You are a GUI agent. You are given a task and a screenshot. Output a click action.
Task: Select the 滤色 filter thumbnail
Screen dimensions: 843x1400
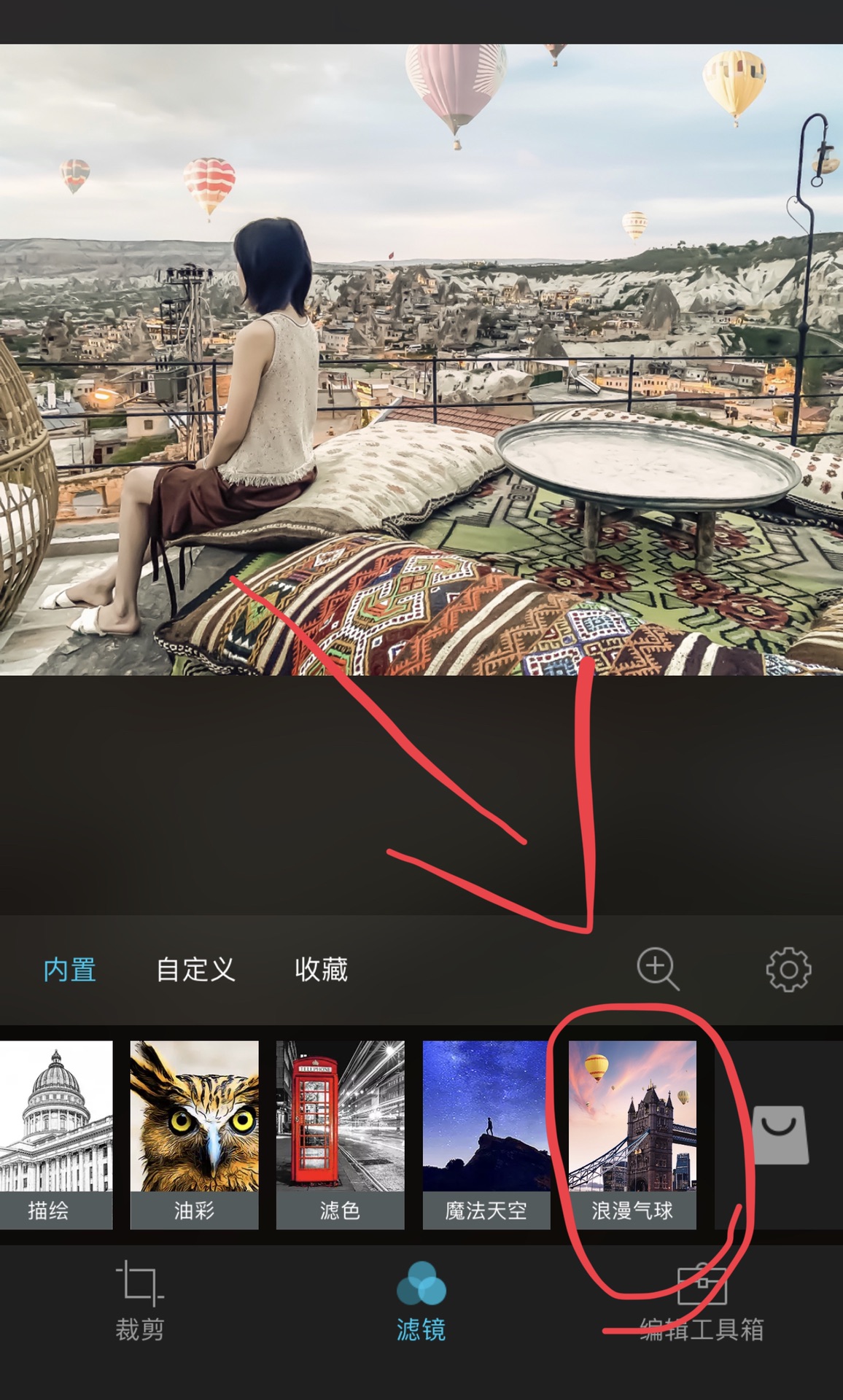340,1135
